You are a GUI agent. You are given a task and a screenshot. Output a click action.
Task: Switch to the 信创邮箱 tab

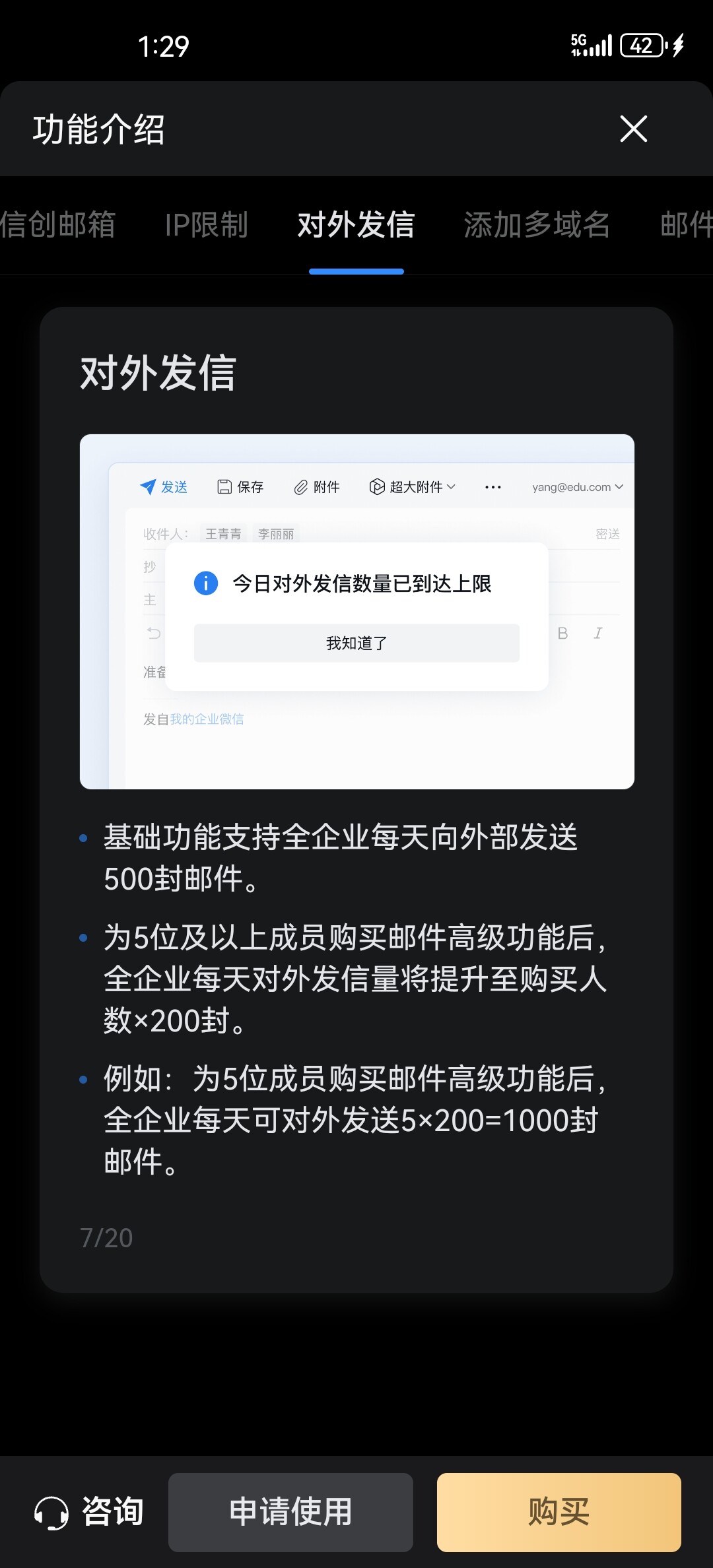click(58, 225)
